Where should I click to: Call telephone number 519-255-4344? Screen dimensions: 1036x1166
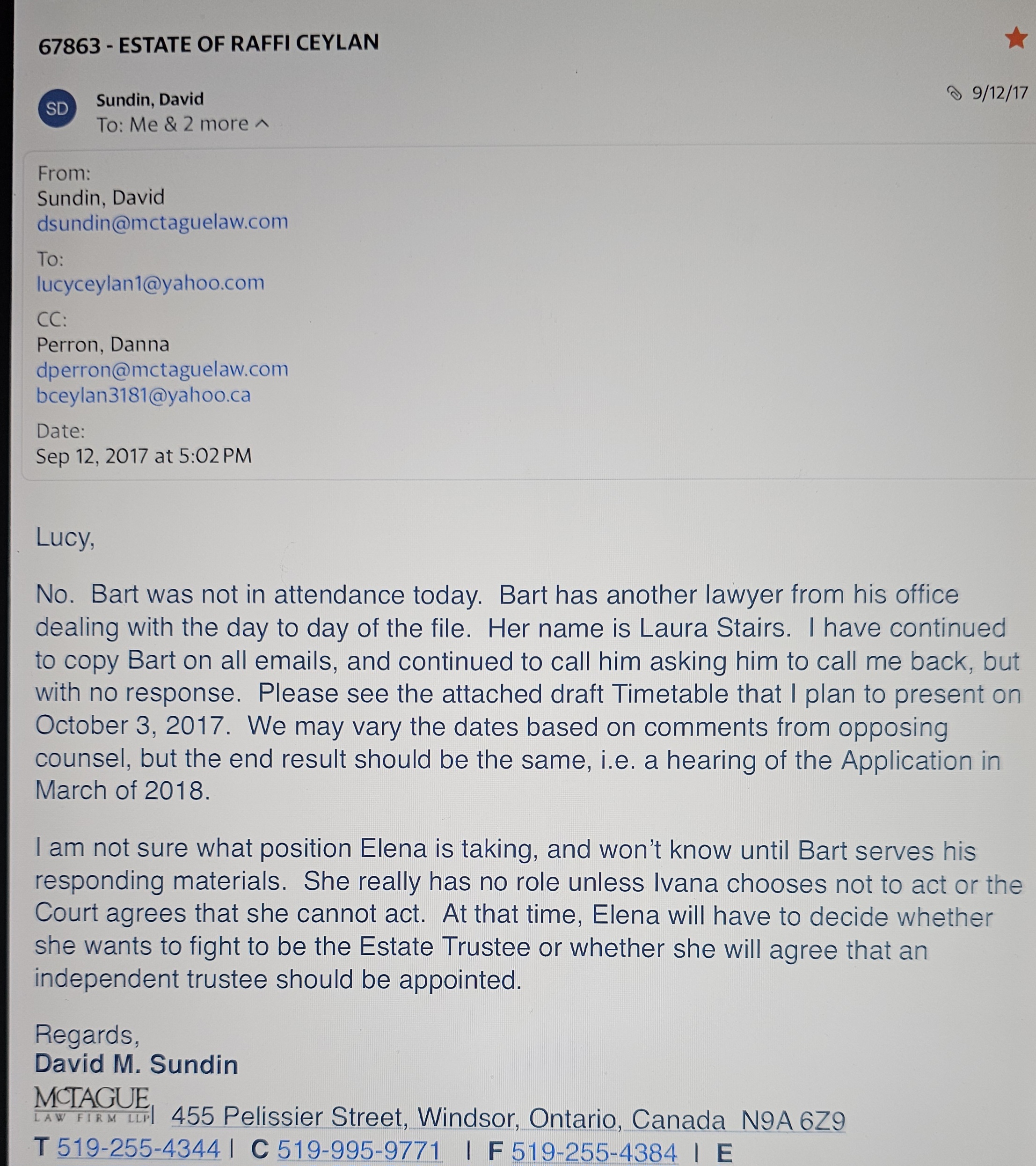tap(139, 1148)
